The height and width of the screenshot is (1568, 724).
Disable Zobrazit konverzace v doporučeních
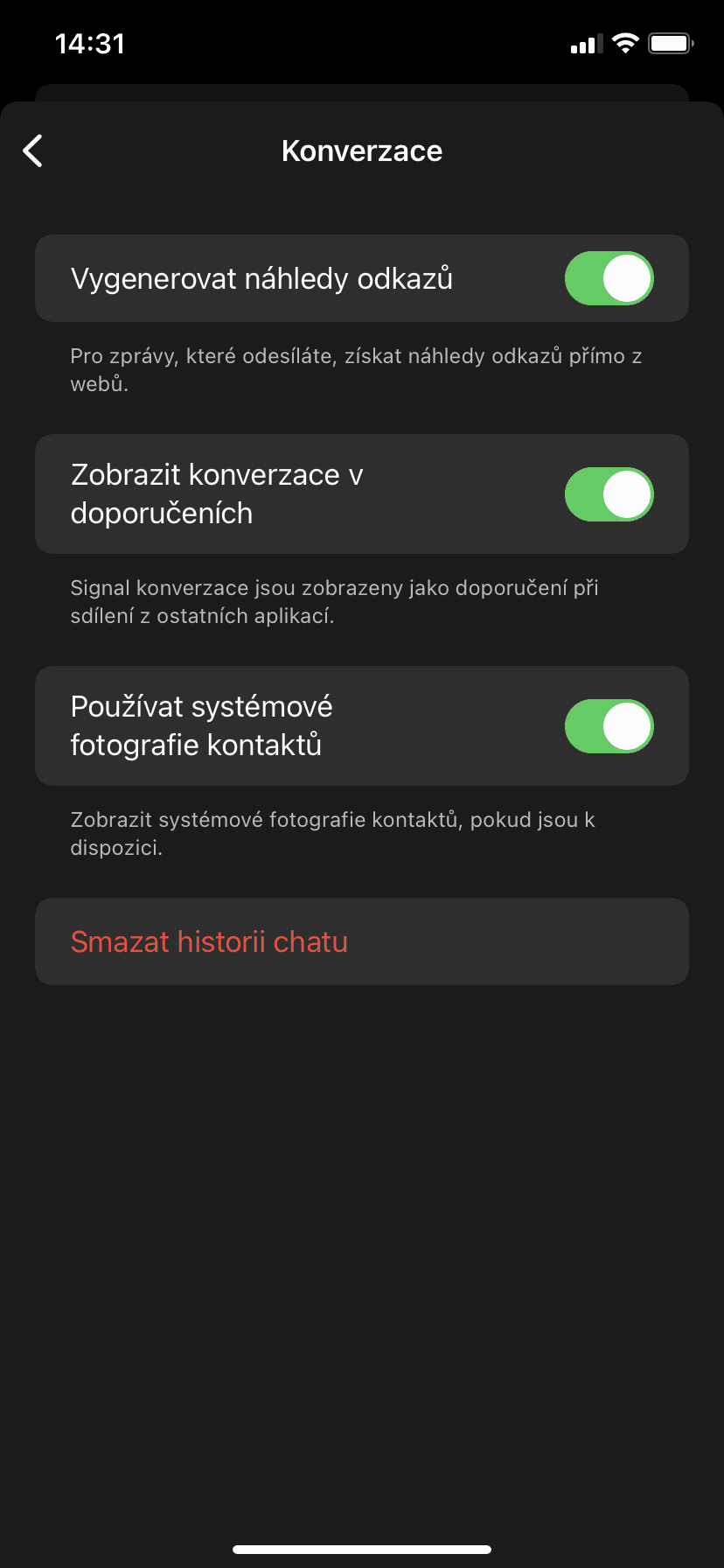pos(609,494)
